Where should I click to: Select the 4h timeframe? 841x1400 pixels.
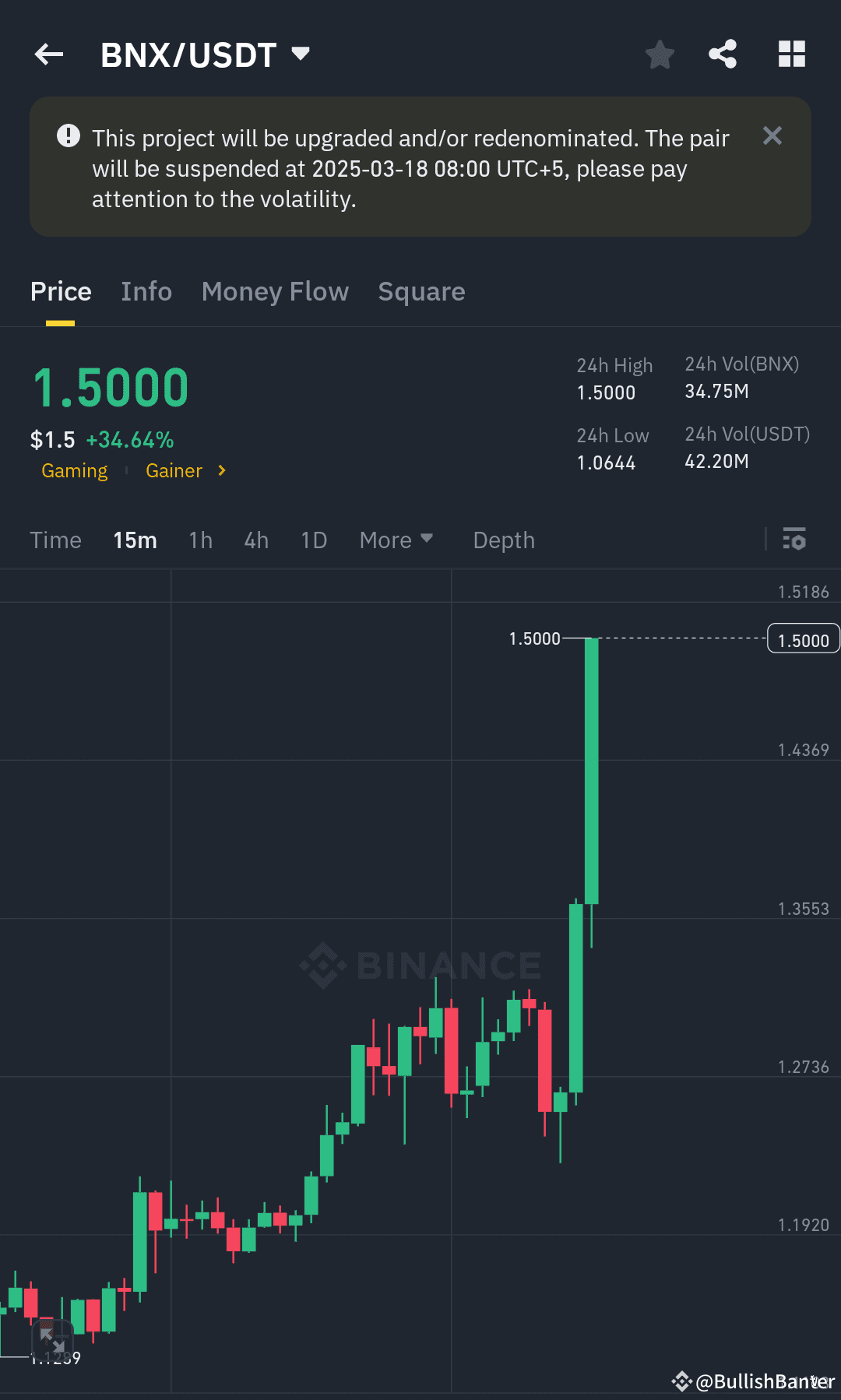coord(255,540)
